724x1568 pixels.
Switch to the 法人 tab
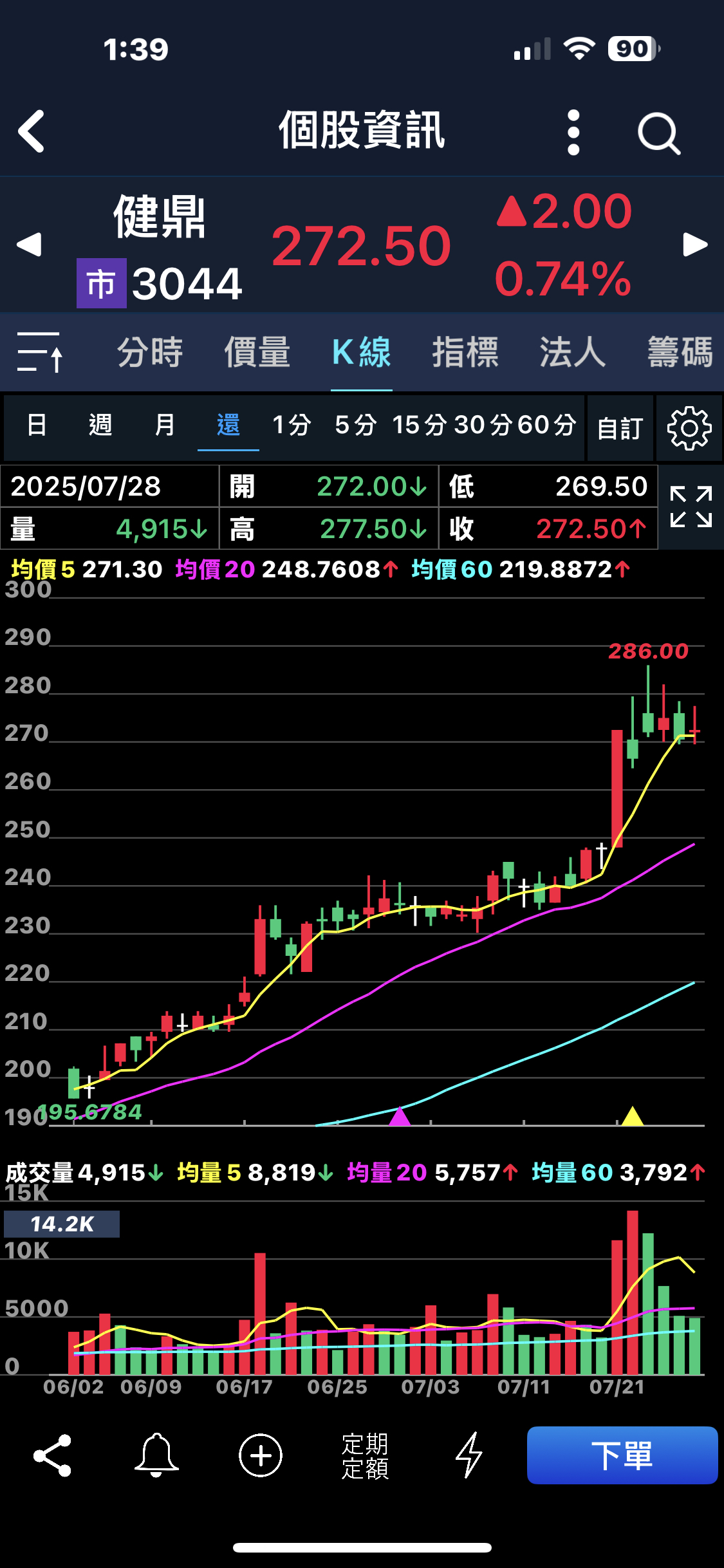(x=572, y=352)
